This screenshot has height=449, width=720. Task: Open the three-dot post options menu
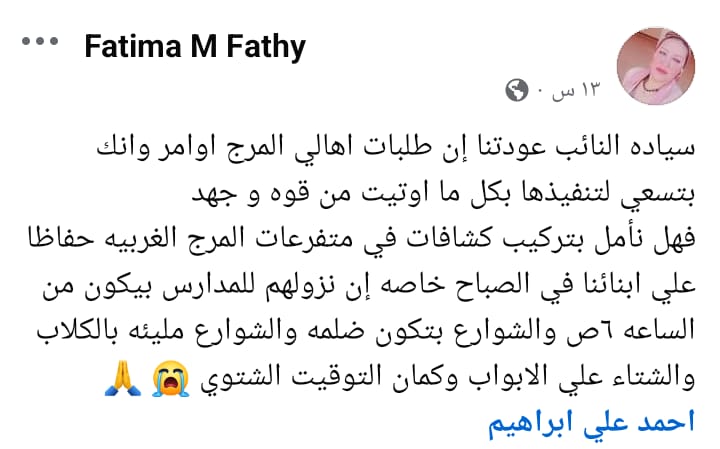(x=40, y=43)
